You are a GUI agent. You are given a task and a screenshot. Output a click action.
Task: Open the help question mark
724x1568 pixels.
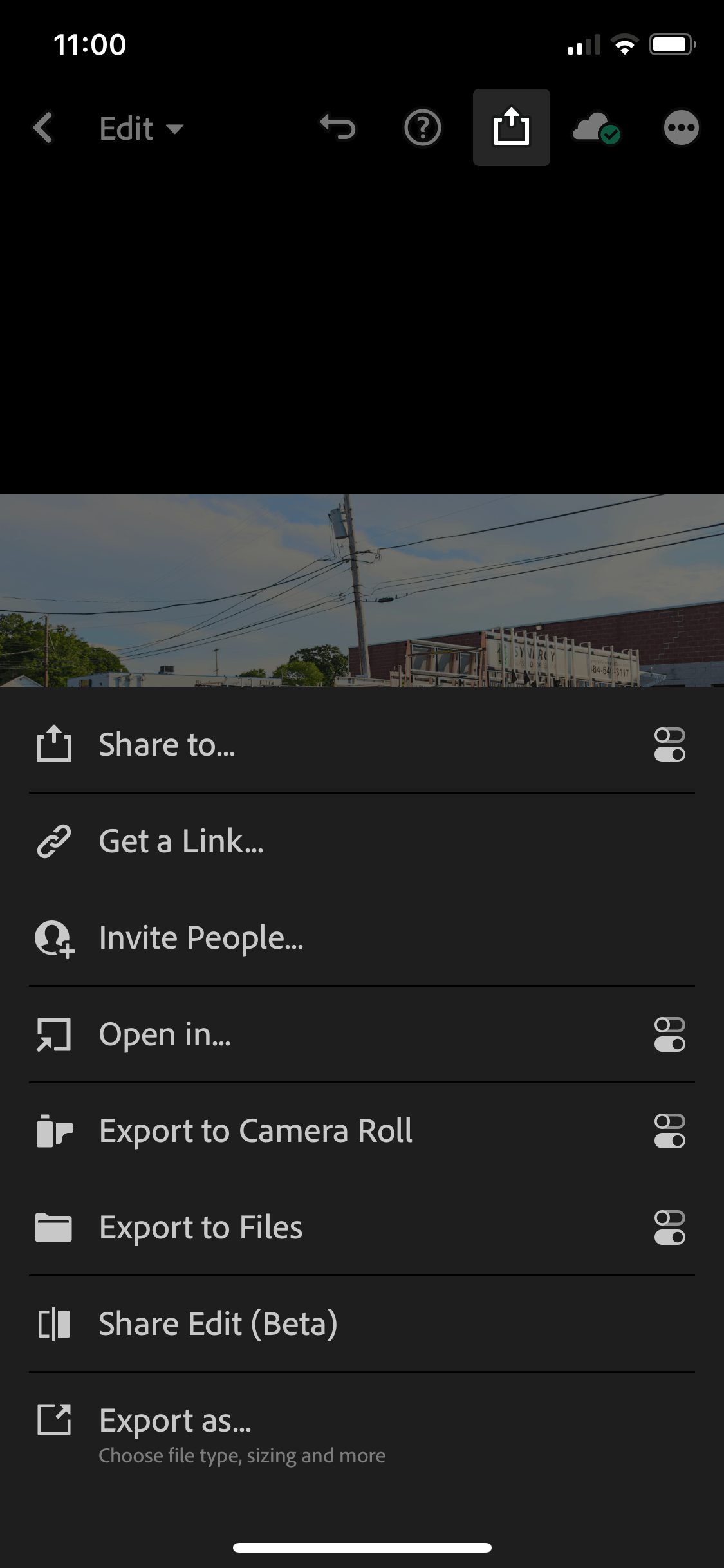click(422, 127)
